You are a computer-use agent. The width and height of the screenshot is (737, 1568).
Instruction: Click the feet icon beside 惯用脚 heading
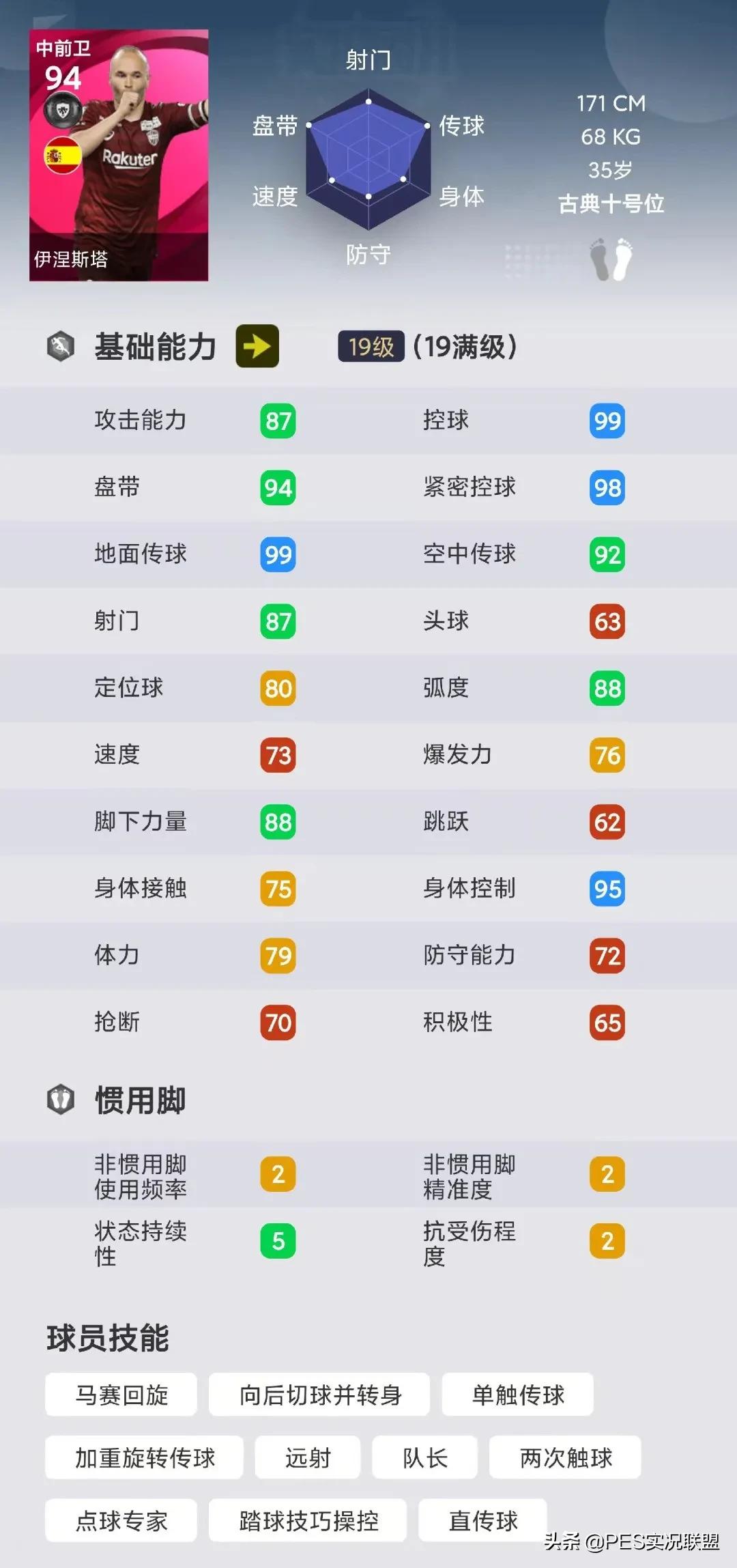tap(60, 1099)
